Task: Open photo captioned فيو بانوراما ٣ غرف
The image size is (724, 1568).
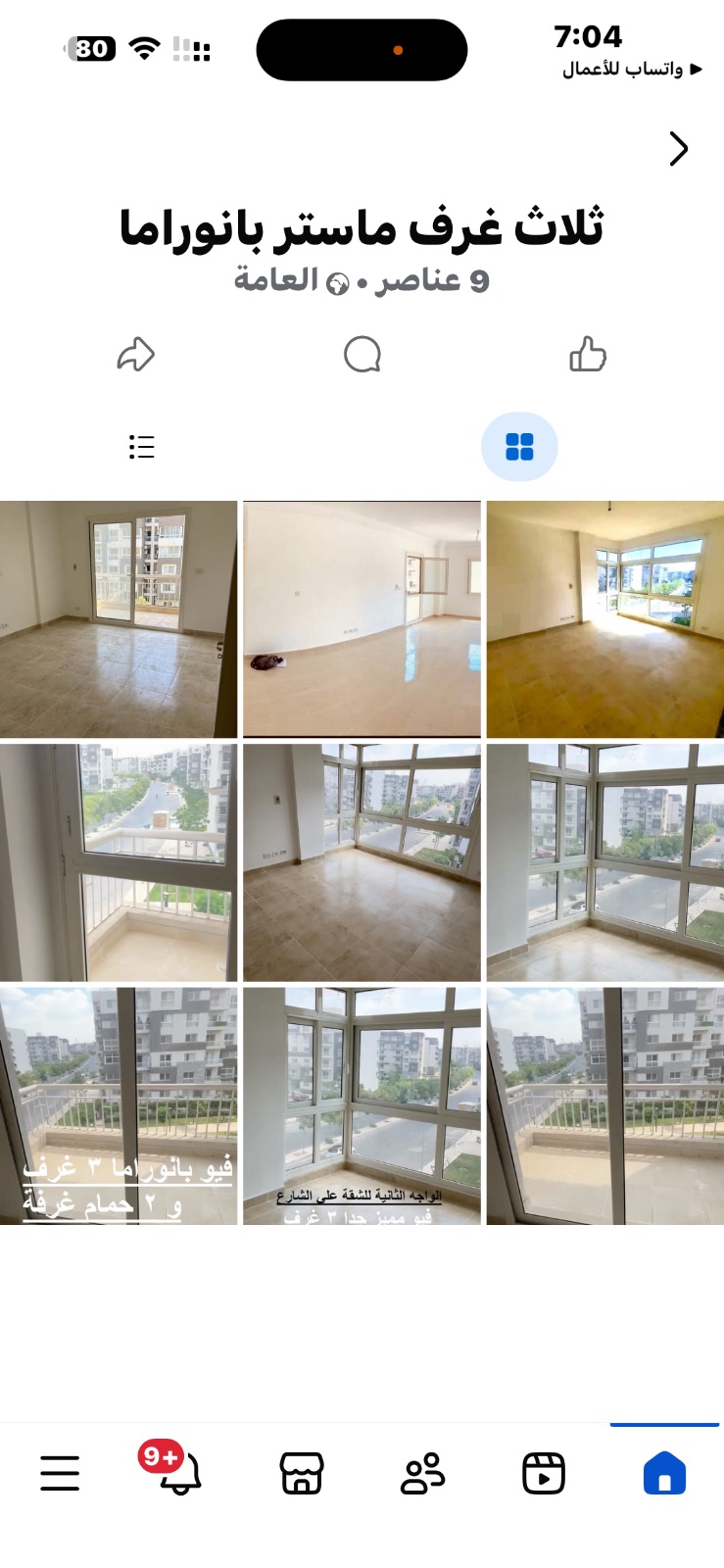Action: [119, 1105]
